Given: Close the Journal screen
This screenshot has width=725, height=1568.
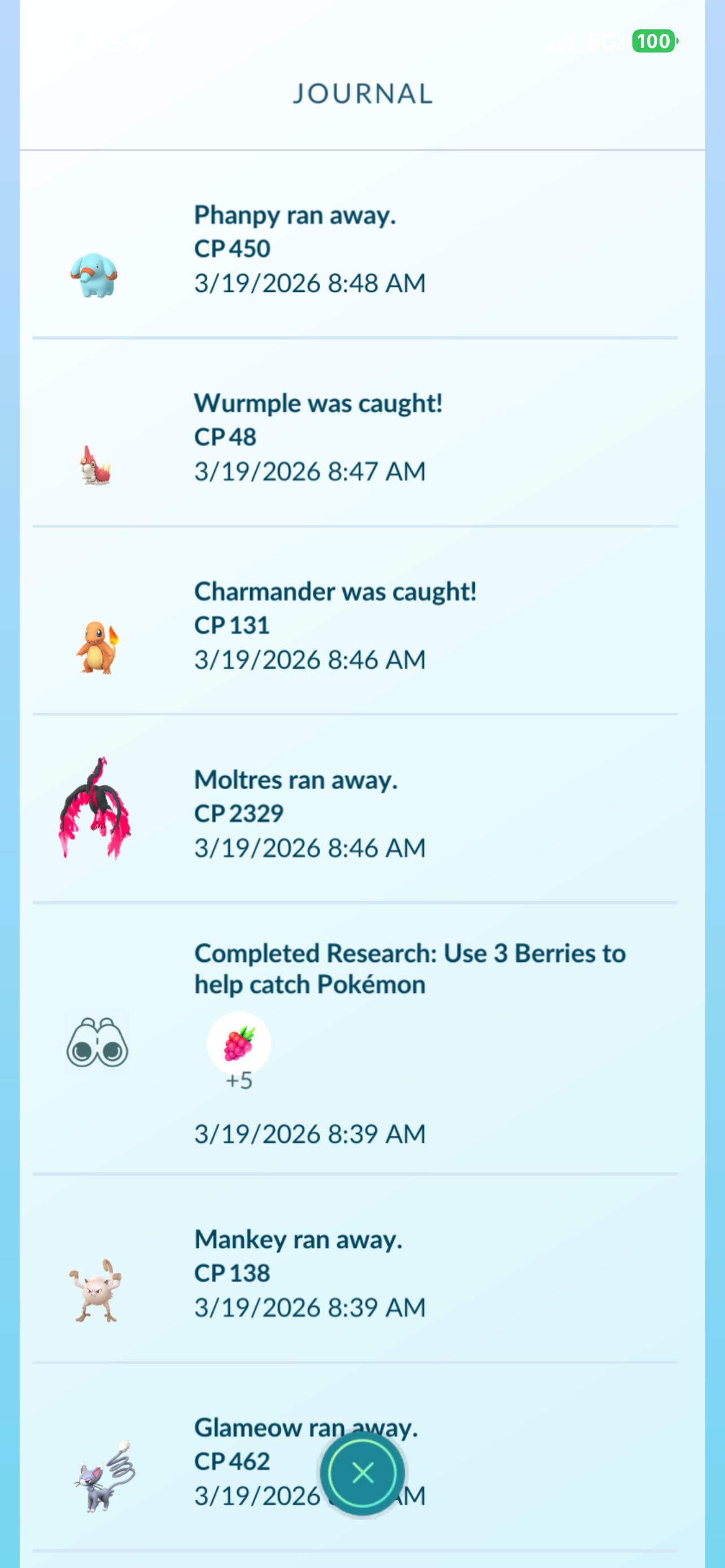Looking at the screenshot, I should pos(363,1473).
